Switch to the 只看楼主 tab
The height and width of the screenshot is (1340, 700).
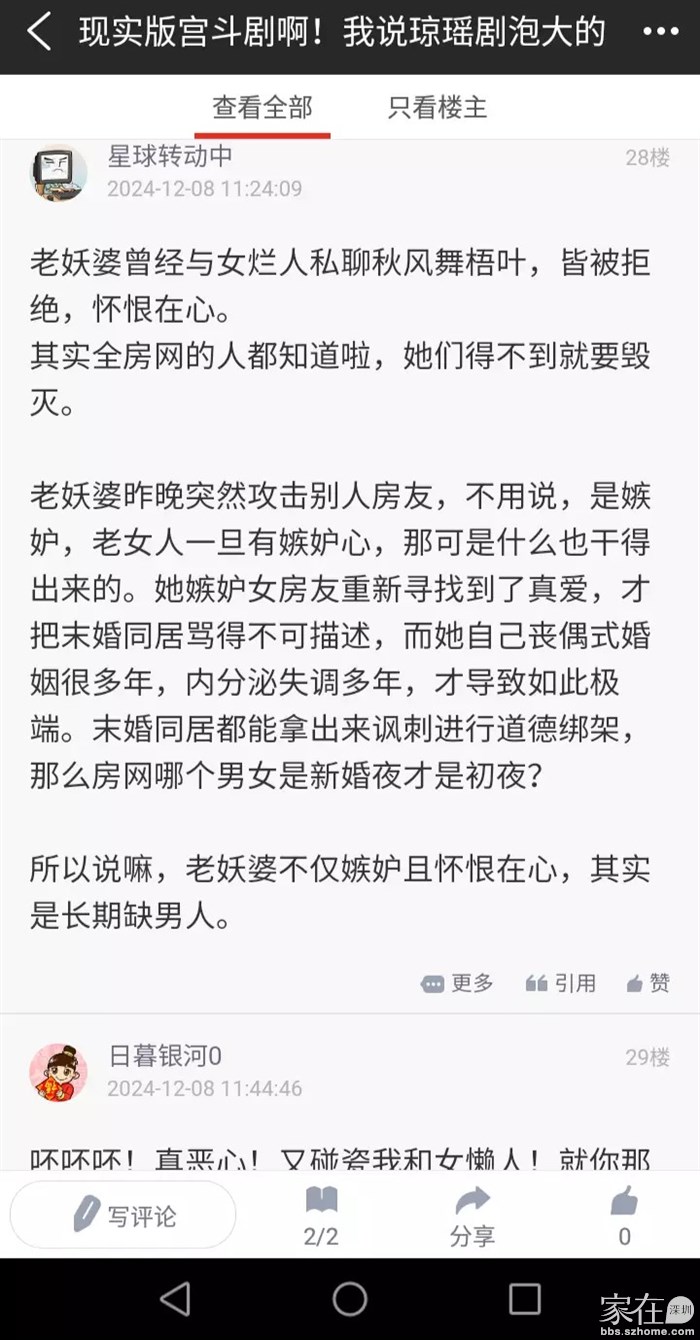pos(437,108)
